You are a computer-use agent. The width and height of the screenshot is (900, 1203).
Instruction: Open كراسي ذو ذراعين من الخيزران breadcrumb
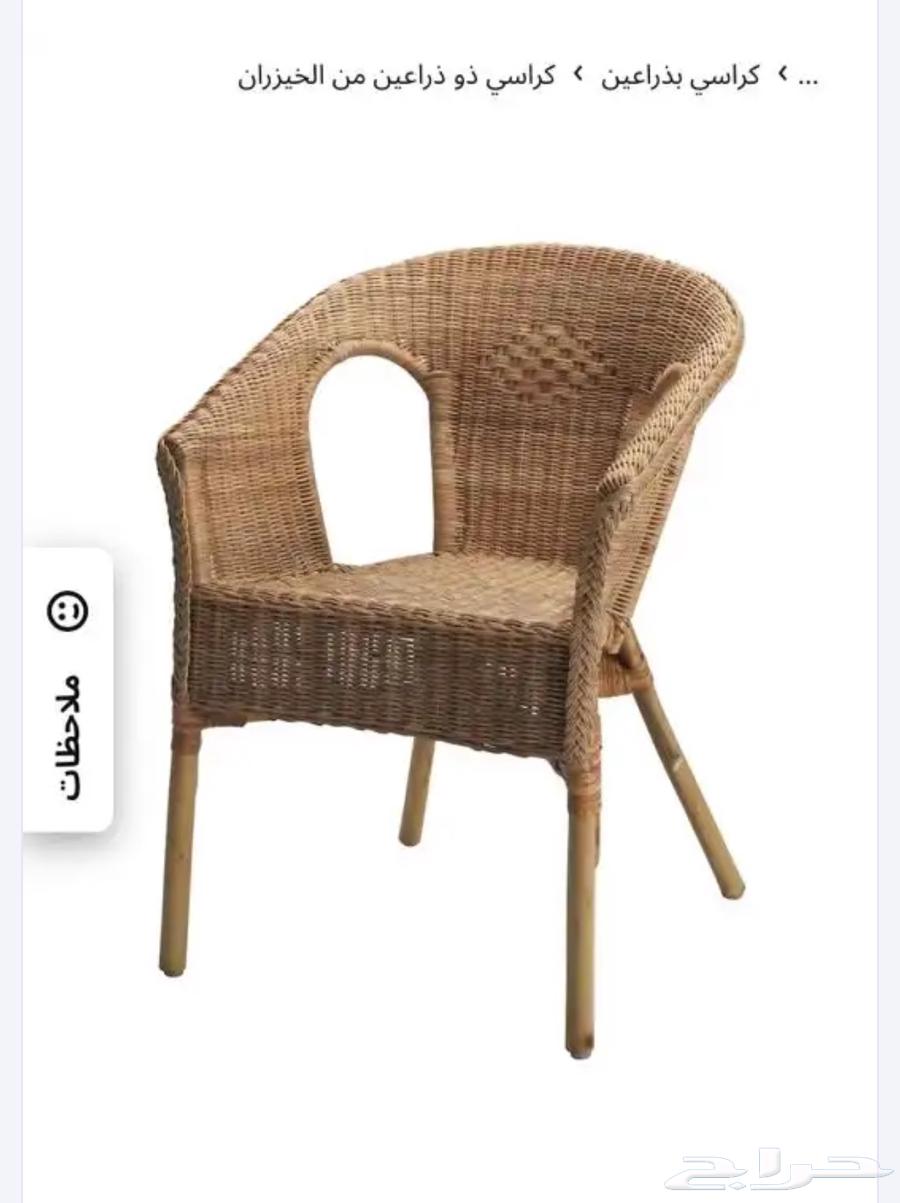point(396,77)
